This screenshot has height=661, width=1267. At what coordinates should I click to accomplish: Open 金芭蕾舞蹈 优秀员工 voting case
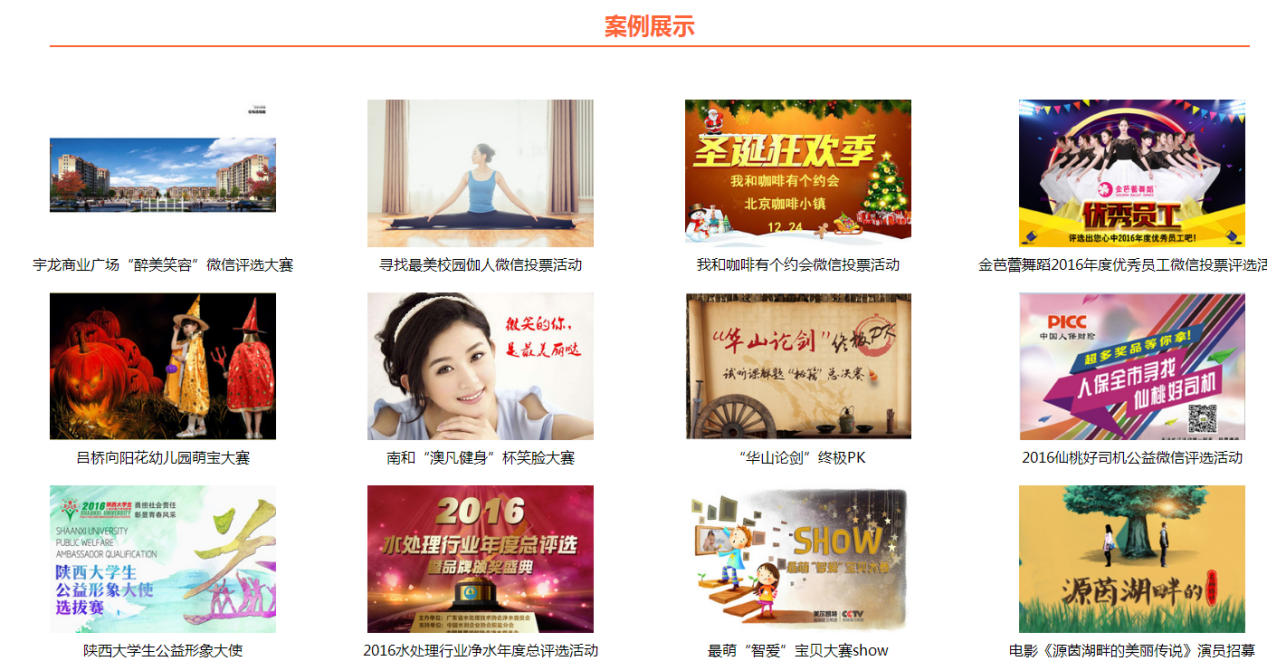click(x=1132, y=173)
